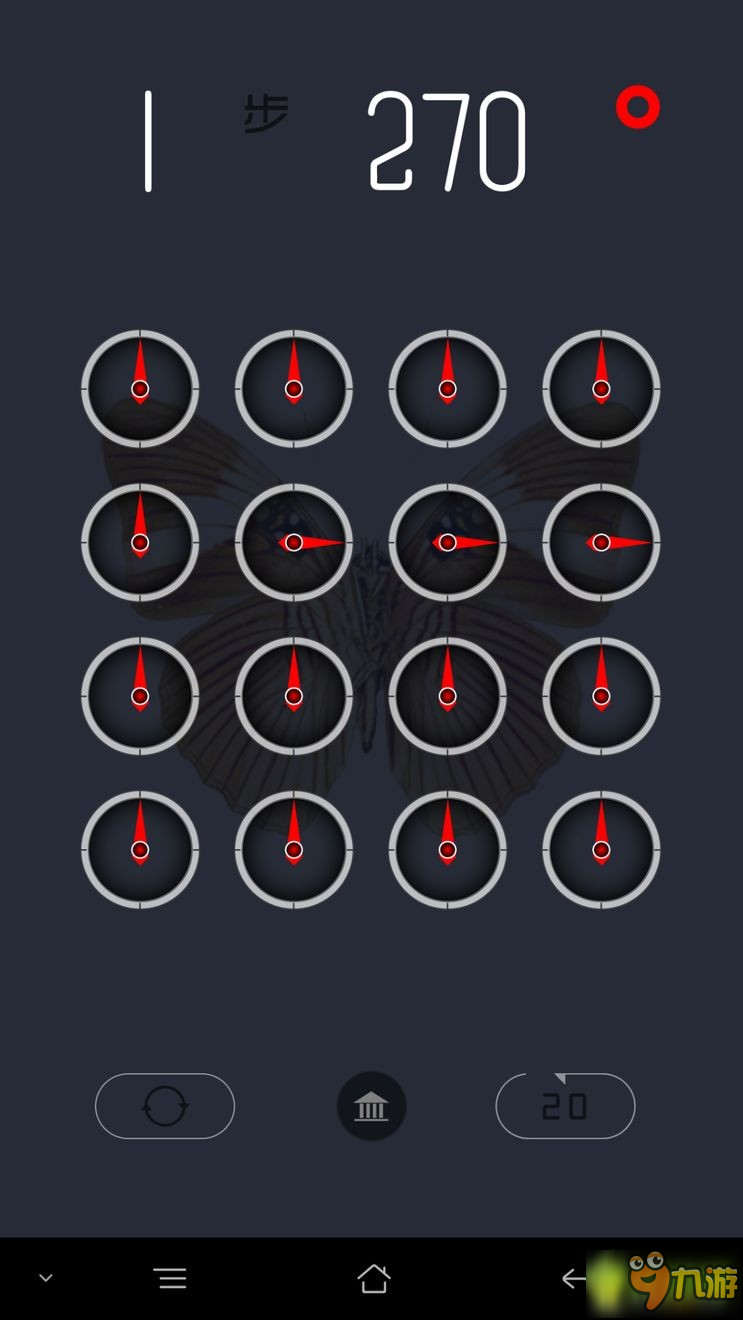The width and height of the screenshot is (743, 1320).
Task: Rotate the dial in the bottom-left corner
Action: (140, 850)
